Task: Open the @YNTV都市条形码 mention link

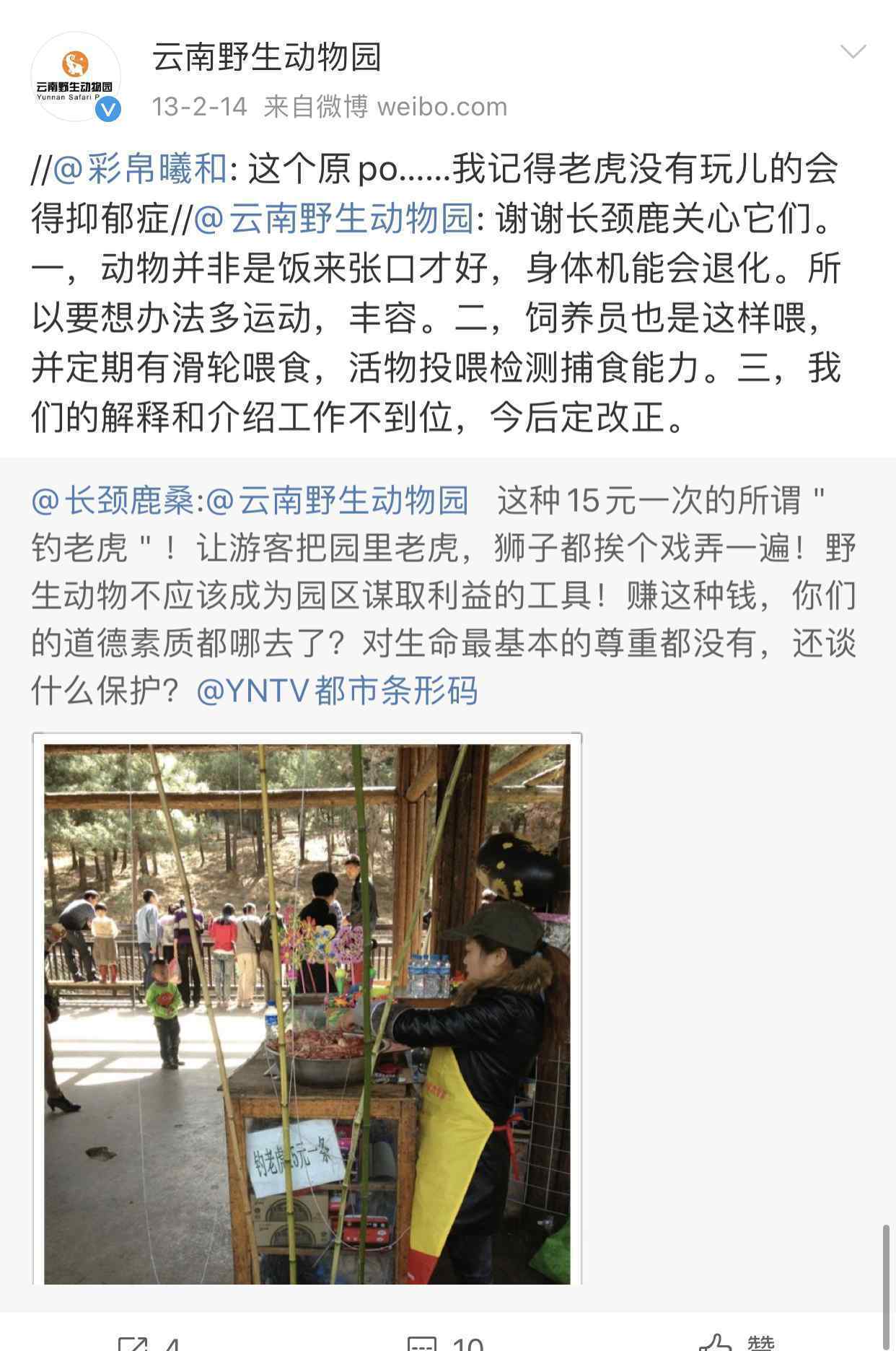Action: (337, 691)
